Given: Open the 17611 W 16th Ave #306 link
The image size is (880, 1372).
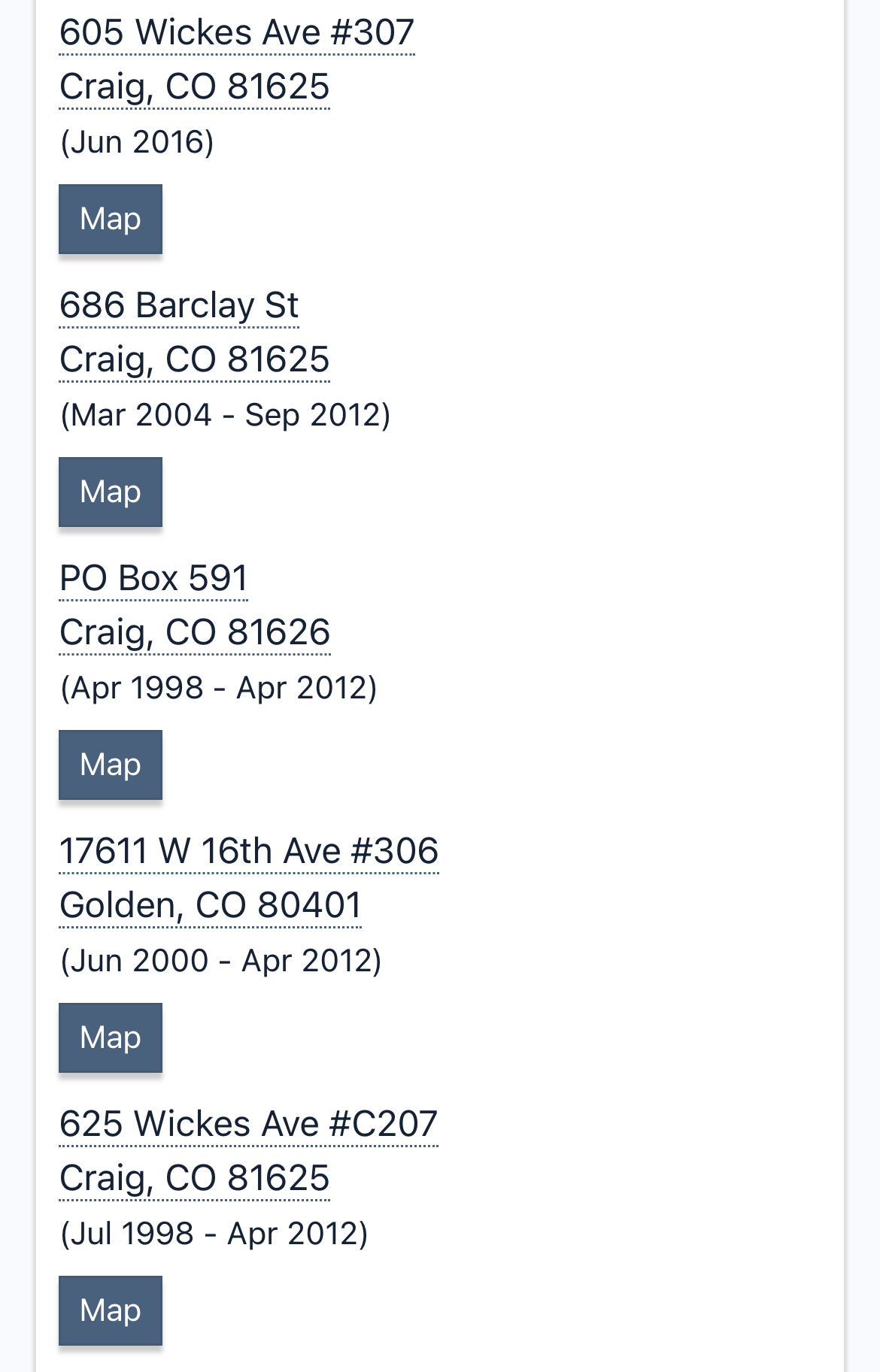Looking at the screenshot, I should [x=248, y=852].
